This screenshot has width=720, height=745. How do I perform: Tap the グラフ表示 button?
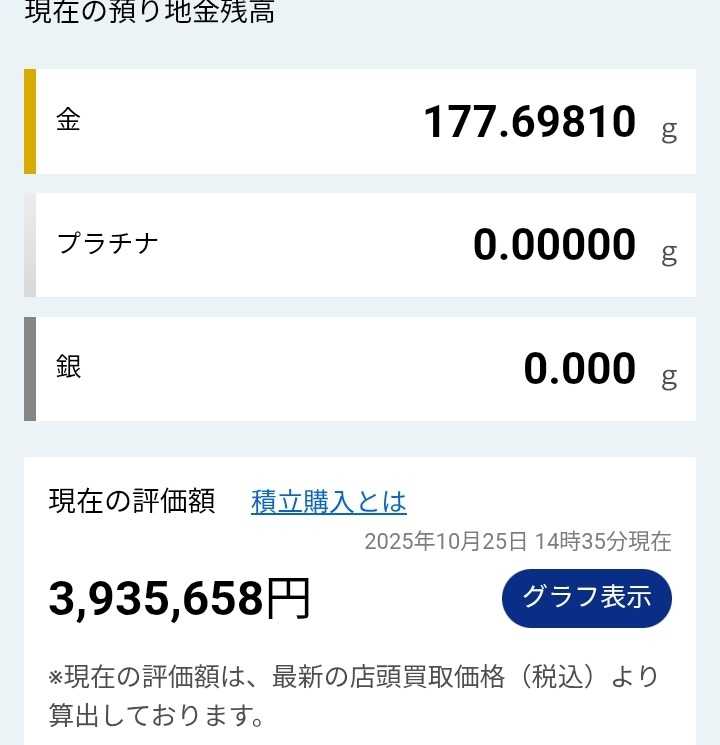point(587,598)
